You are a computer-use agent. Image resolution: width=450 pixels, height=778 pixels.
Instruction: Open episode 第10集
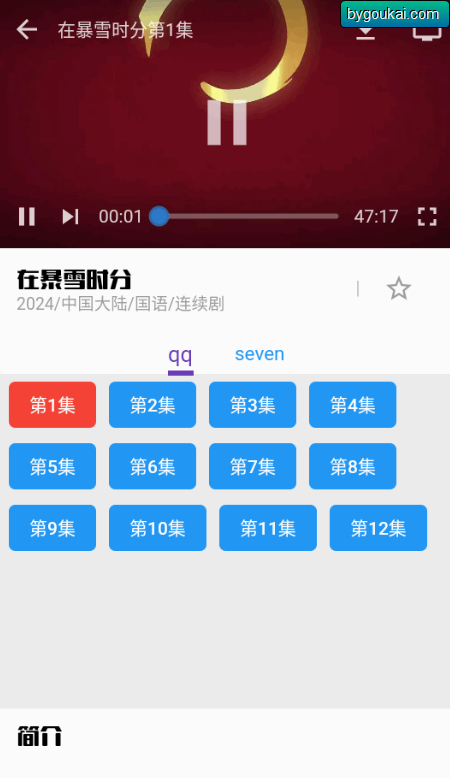pos(158,528)
